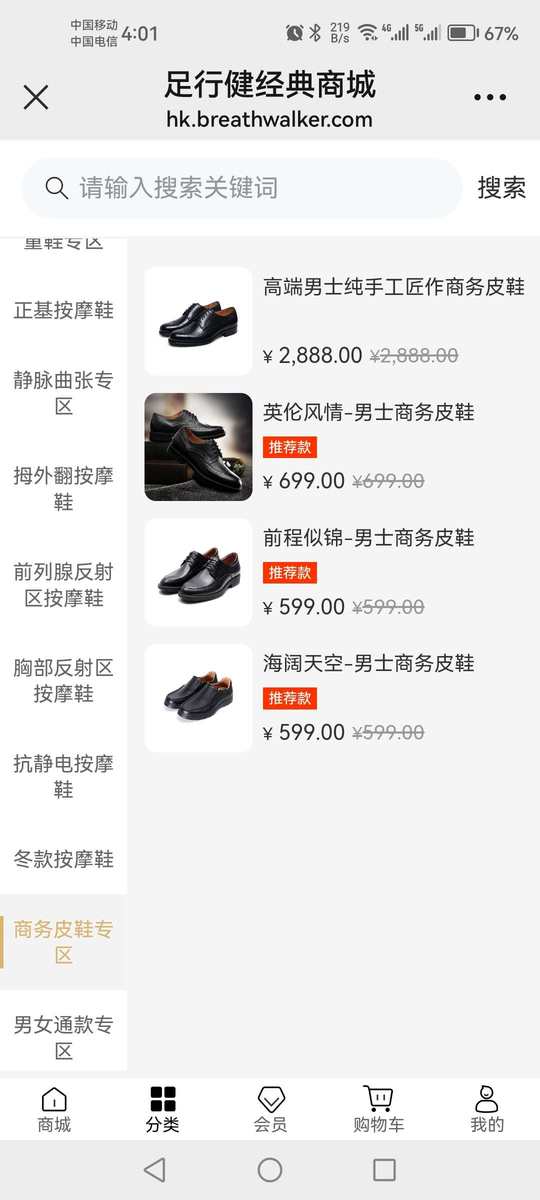Choose the 抗静电按摩鞋 category
Image resolution: width=540 pixels, height=1200 pixels.
tap(63, 777)
